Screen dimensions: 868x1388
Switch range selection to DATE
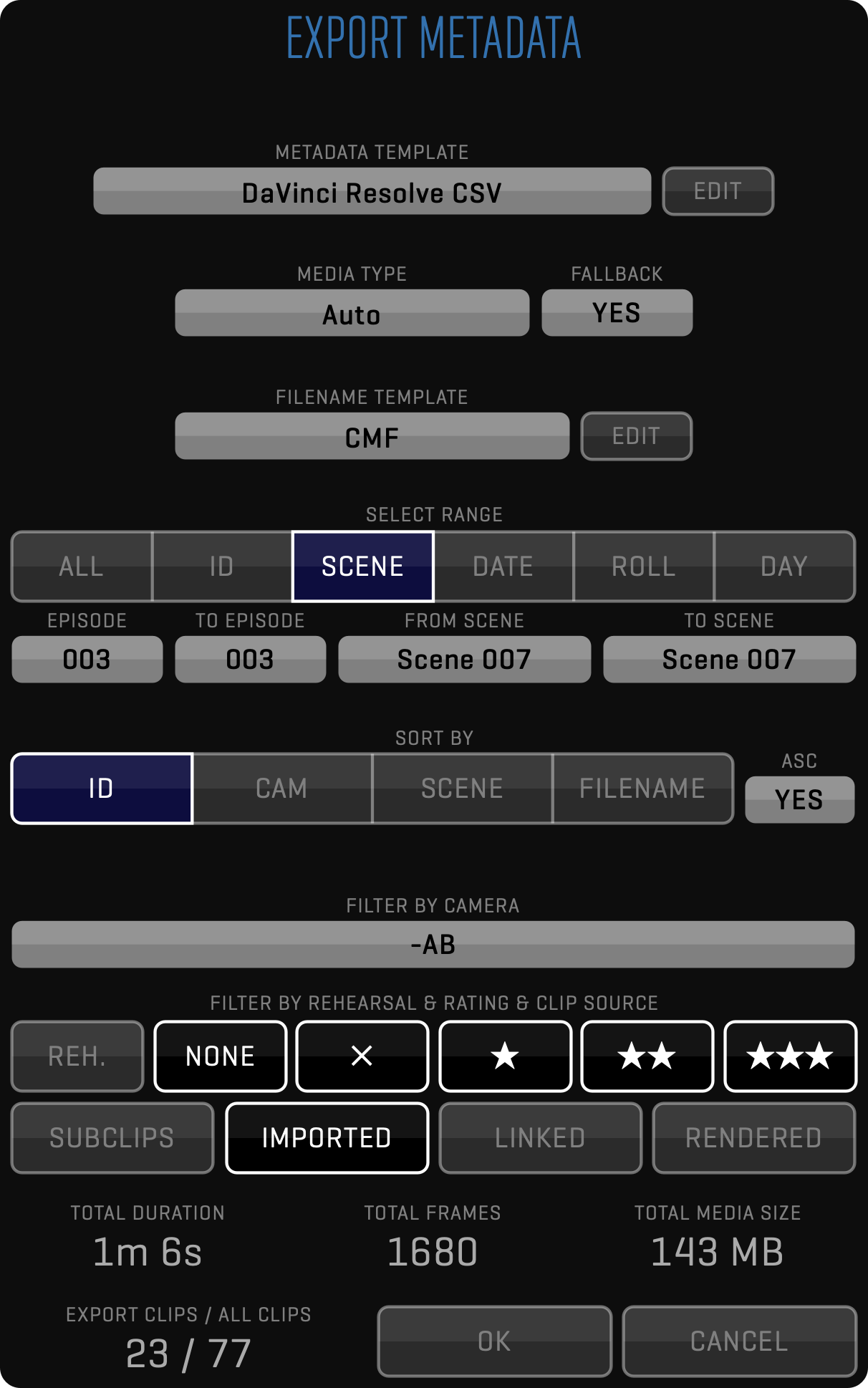click(x=503, y=567)
